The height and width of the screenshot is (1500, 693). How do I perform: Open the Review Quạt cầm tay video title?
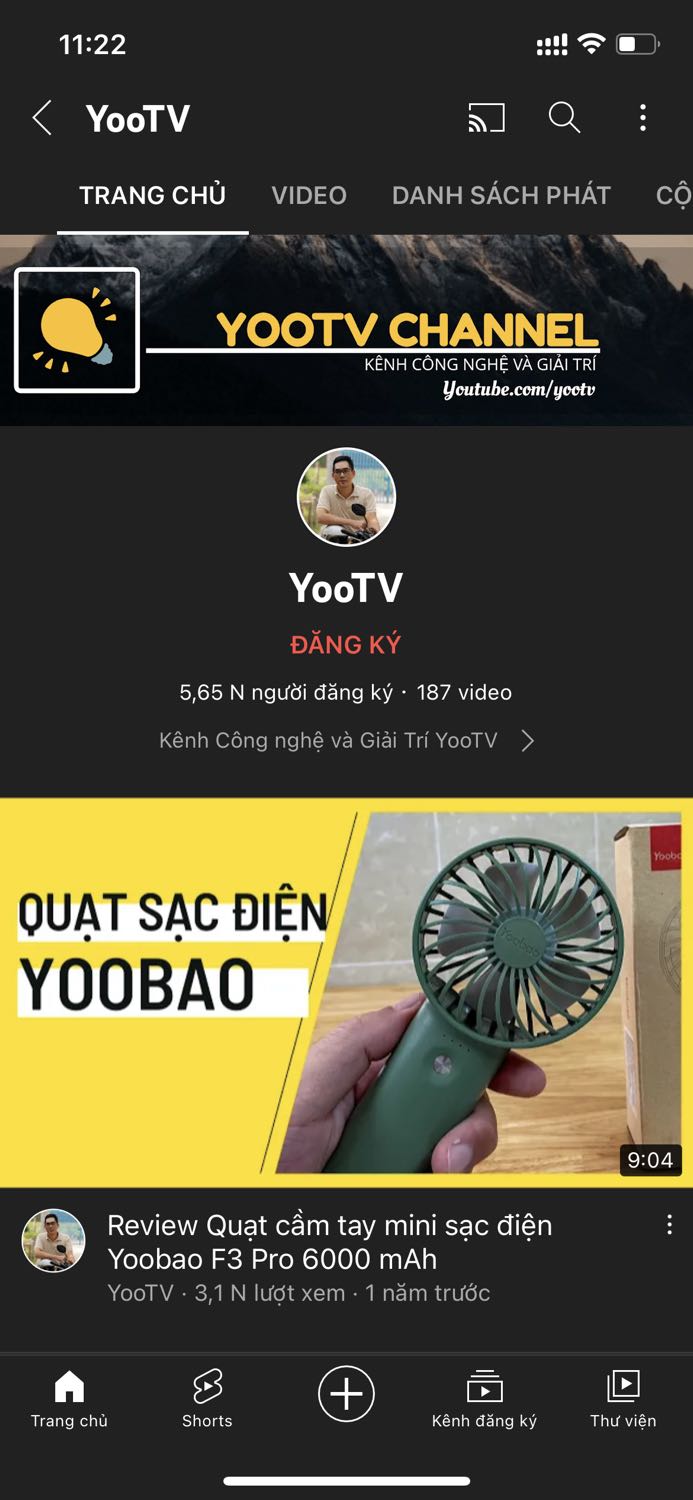330,1242
